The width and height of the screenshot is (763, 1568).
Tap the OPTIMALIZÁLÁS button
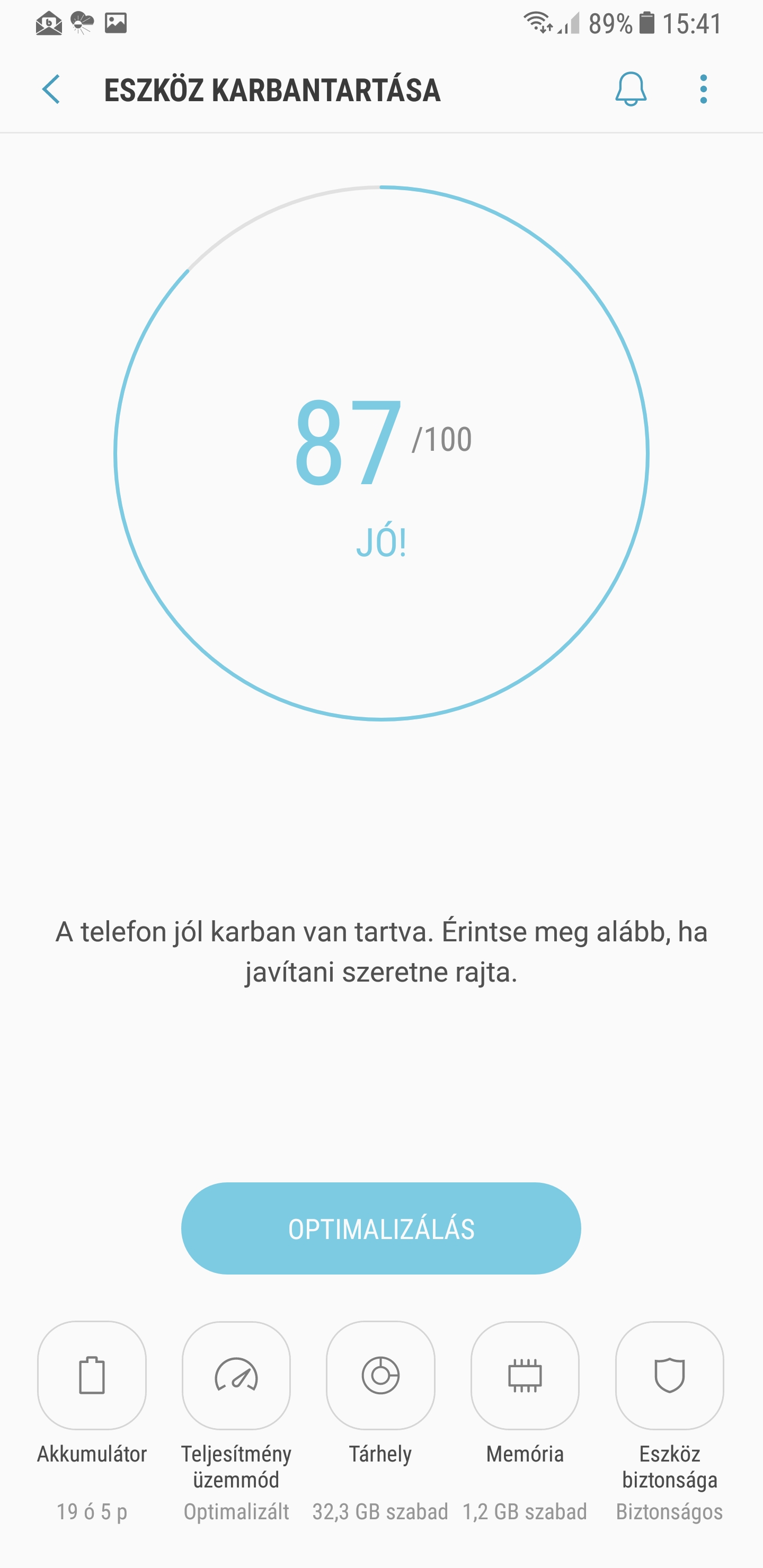tap(381, 1228)
